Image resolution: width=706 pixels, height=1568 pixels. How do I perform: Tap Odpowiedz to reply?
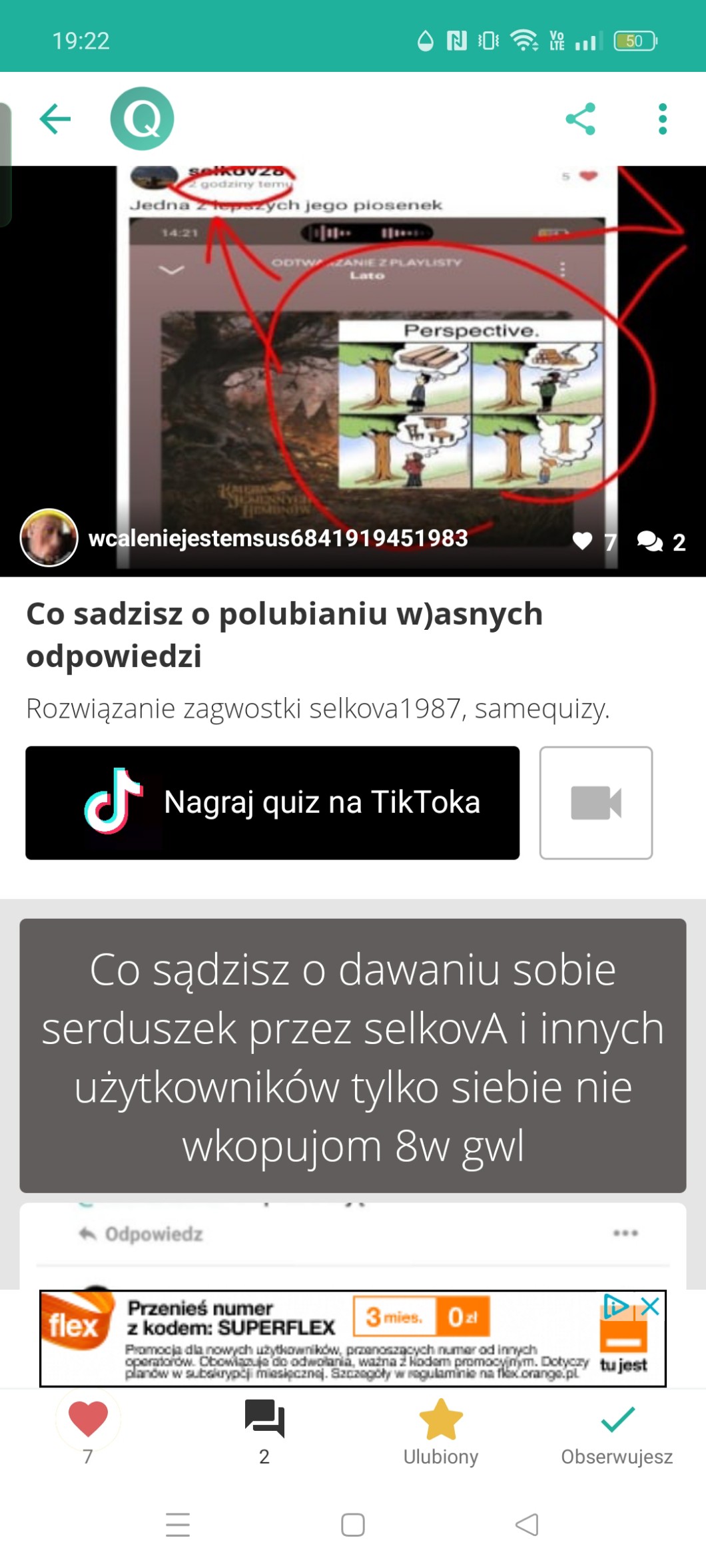click(141, 1234)
